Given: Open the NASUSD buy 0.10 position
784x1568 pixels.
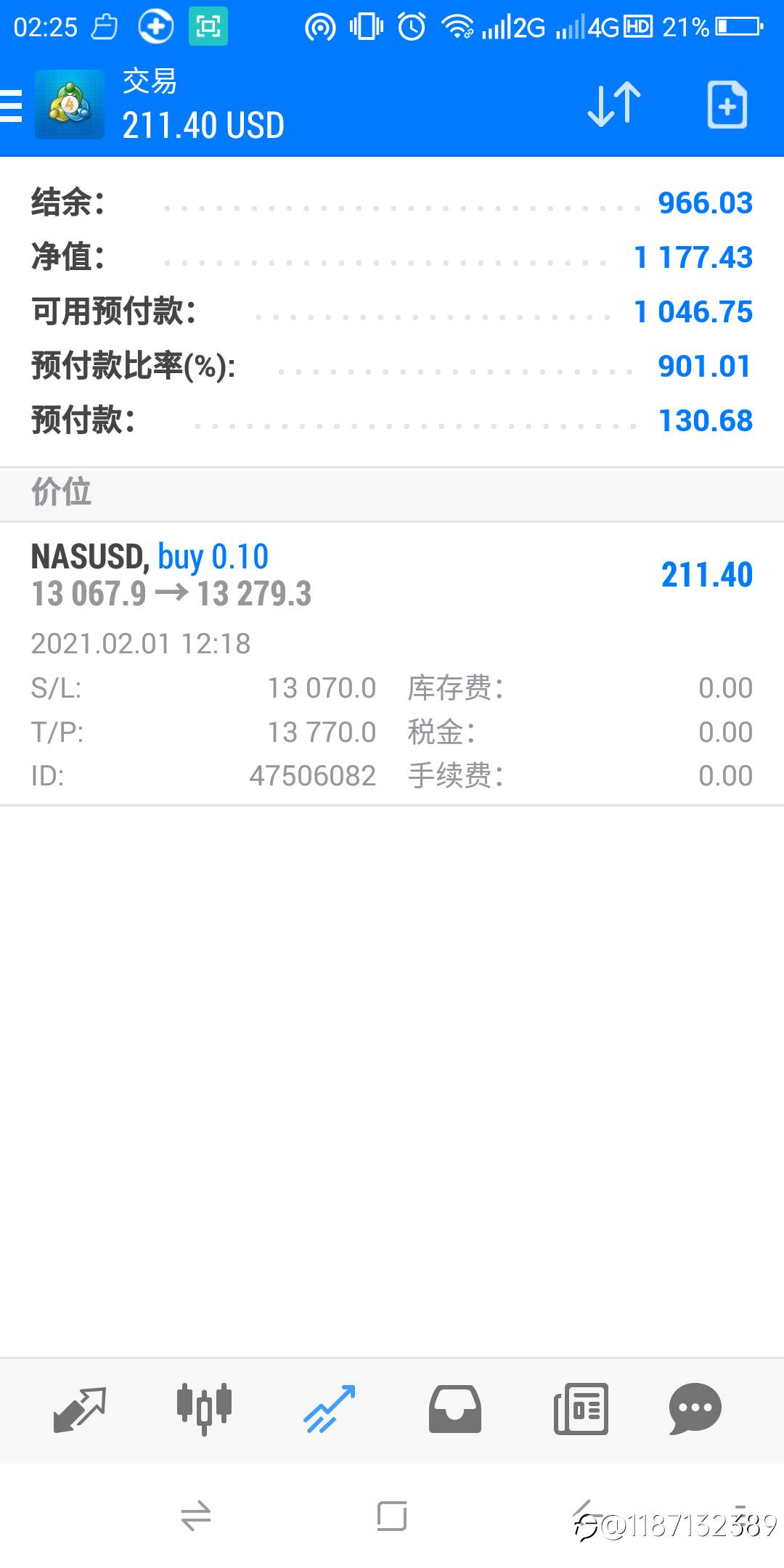Looking at the screenshot, I should click(392, 663).
